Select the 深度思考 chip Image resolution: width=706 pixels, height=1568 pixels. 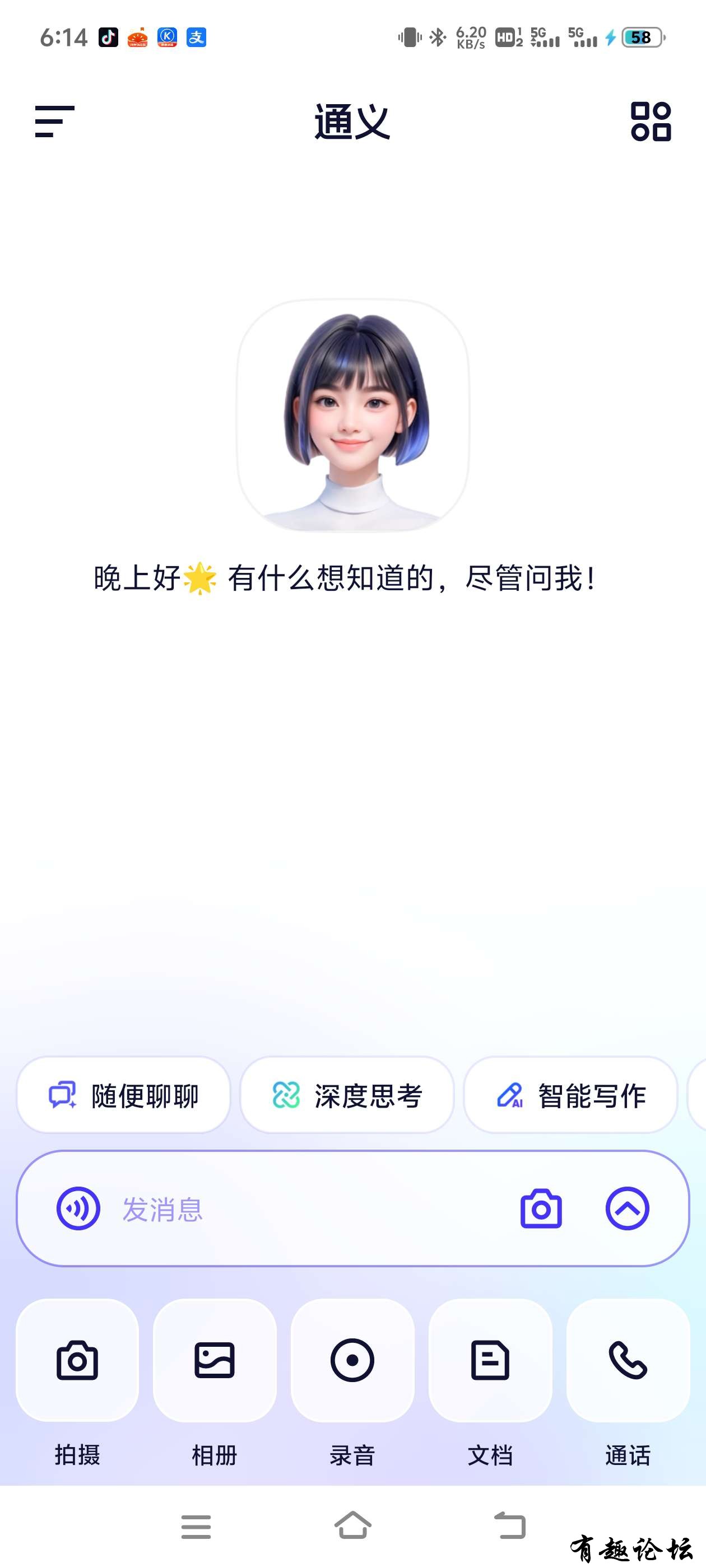click(347, 1095)
